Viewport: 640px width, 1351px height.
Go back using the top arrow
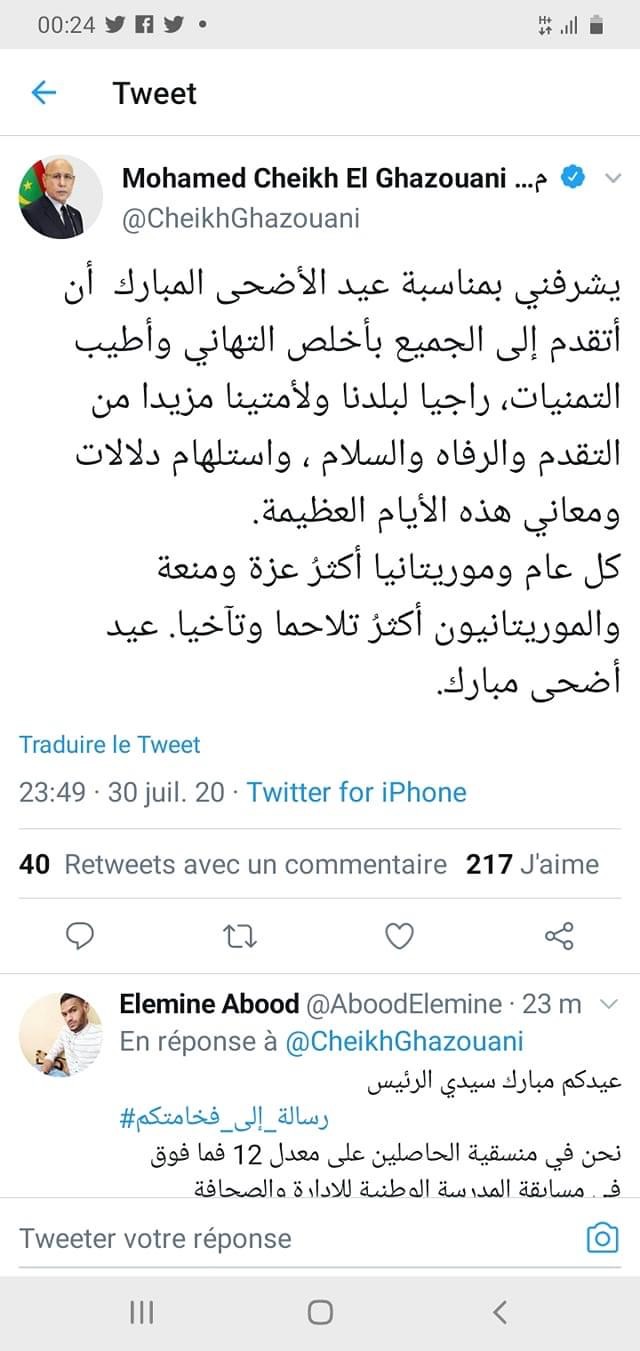tap(44, 93)
